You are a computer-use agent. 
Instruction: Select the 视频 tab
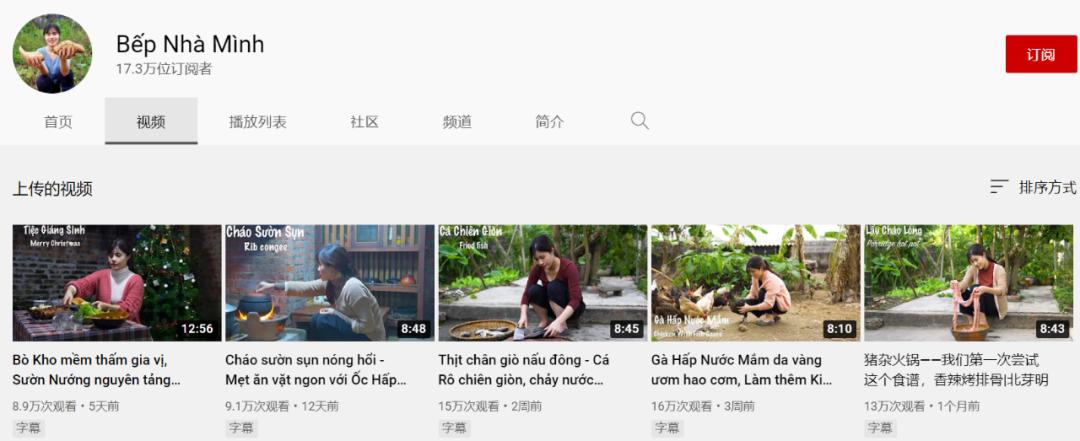pos(151,122)
